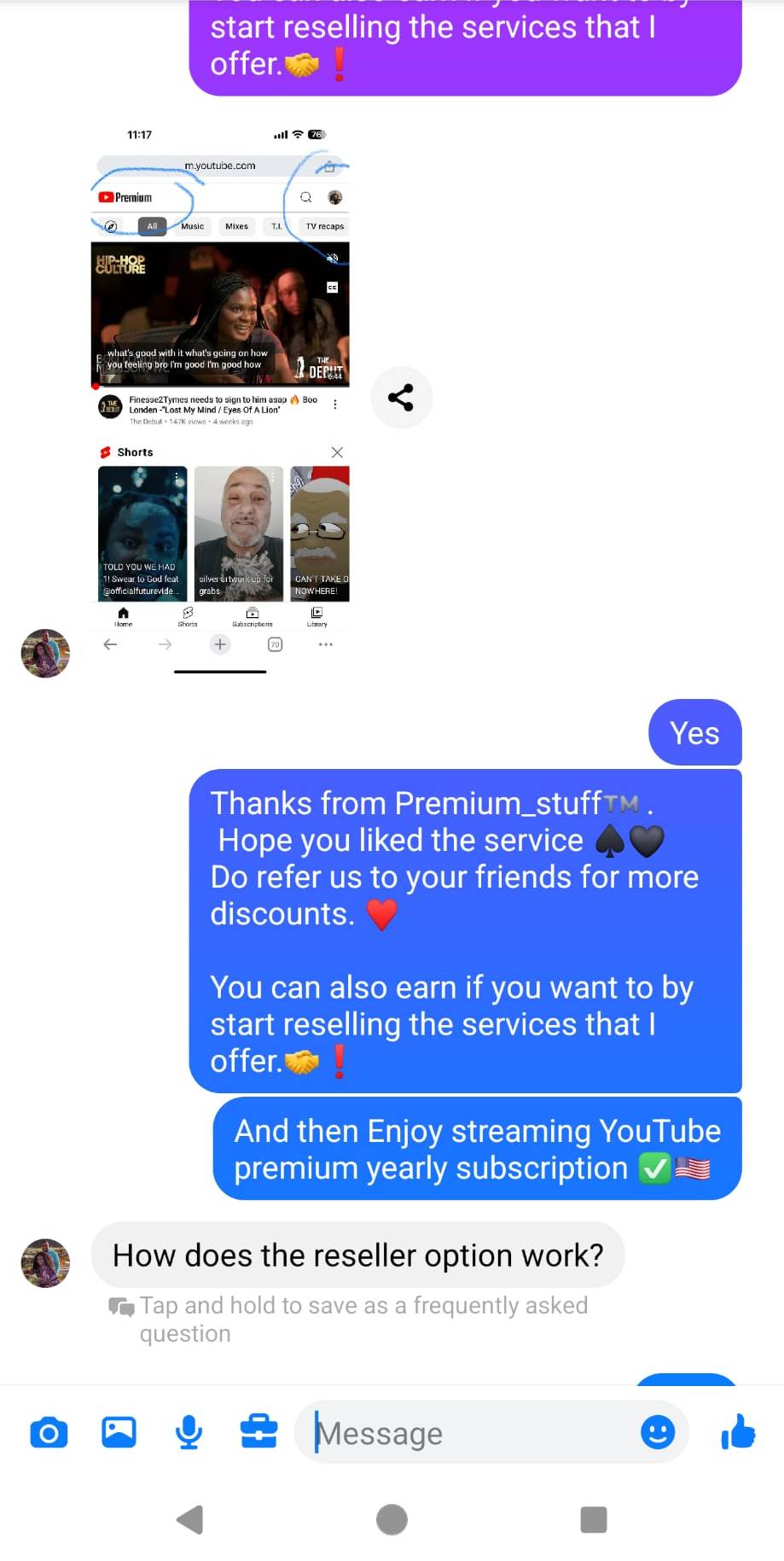Select the Subscriptions tab in YouTube navigation
Image resolution: width=784 pixels, height=1561 pixels.
[252, 616]
